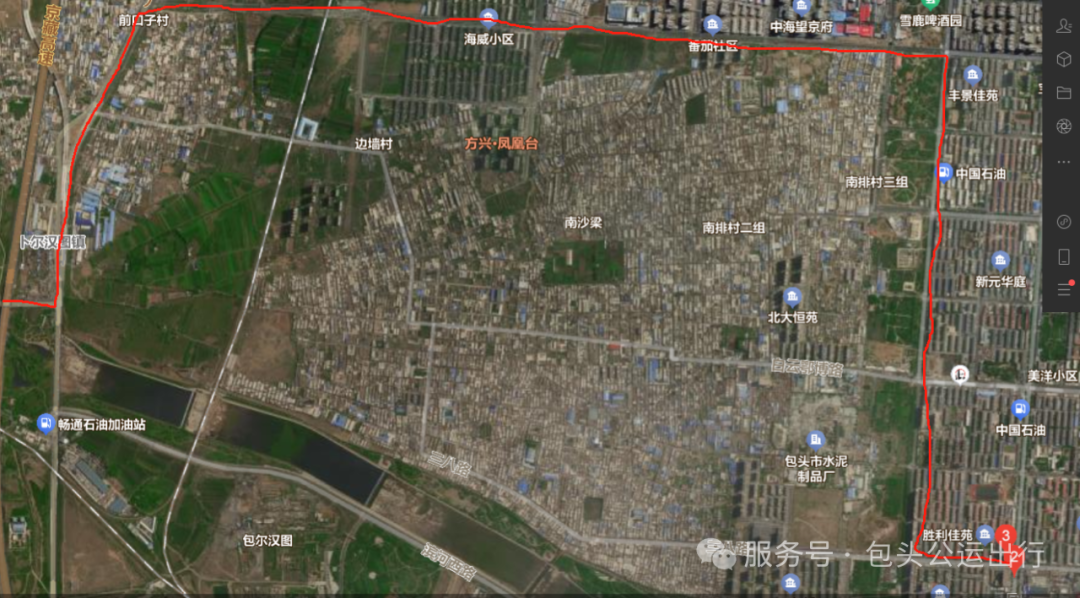Tap the link icon in the sidebar
Image resolution: width=1080 pixels, height=598 pixels.
pos(1063,222)
